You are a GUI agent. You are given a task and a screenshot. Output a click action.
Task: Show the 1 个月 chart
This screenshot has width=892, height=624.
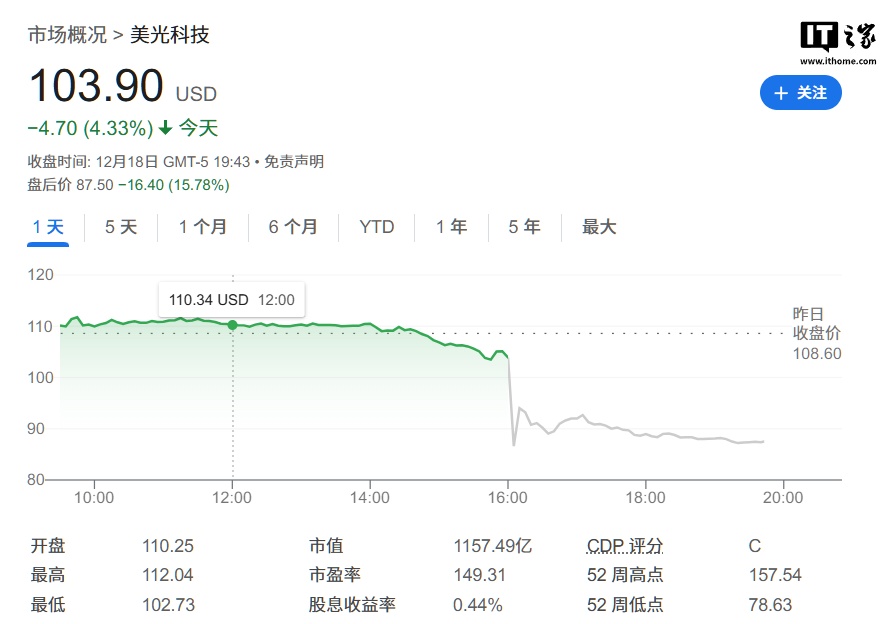[x=203, y=227]
